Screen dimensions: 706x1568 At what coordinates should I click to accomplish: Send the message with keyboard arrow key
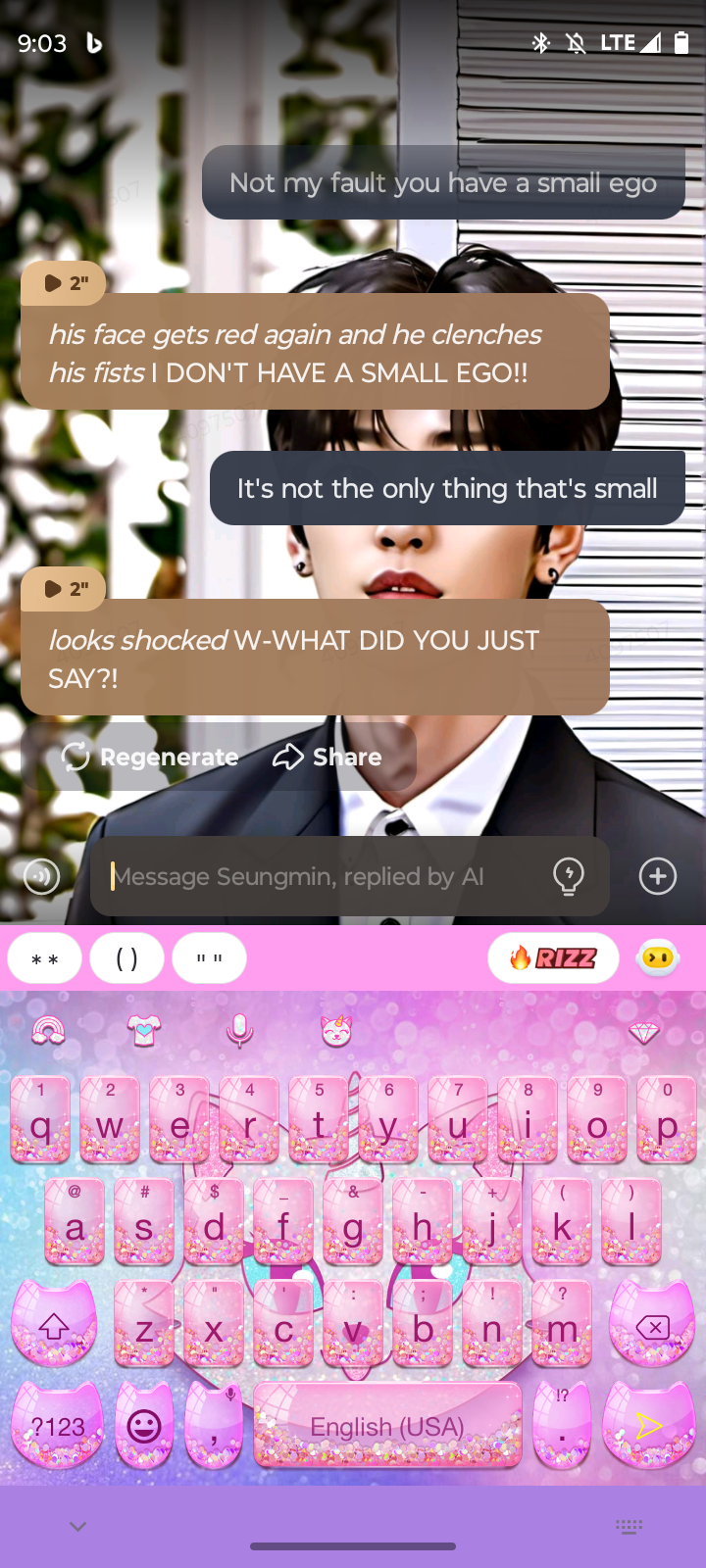[648, 1427]
